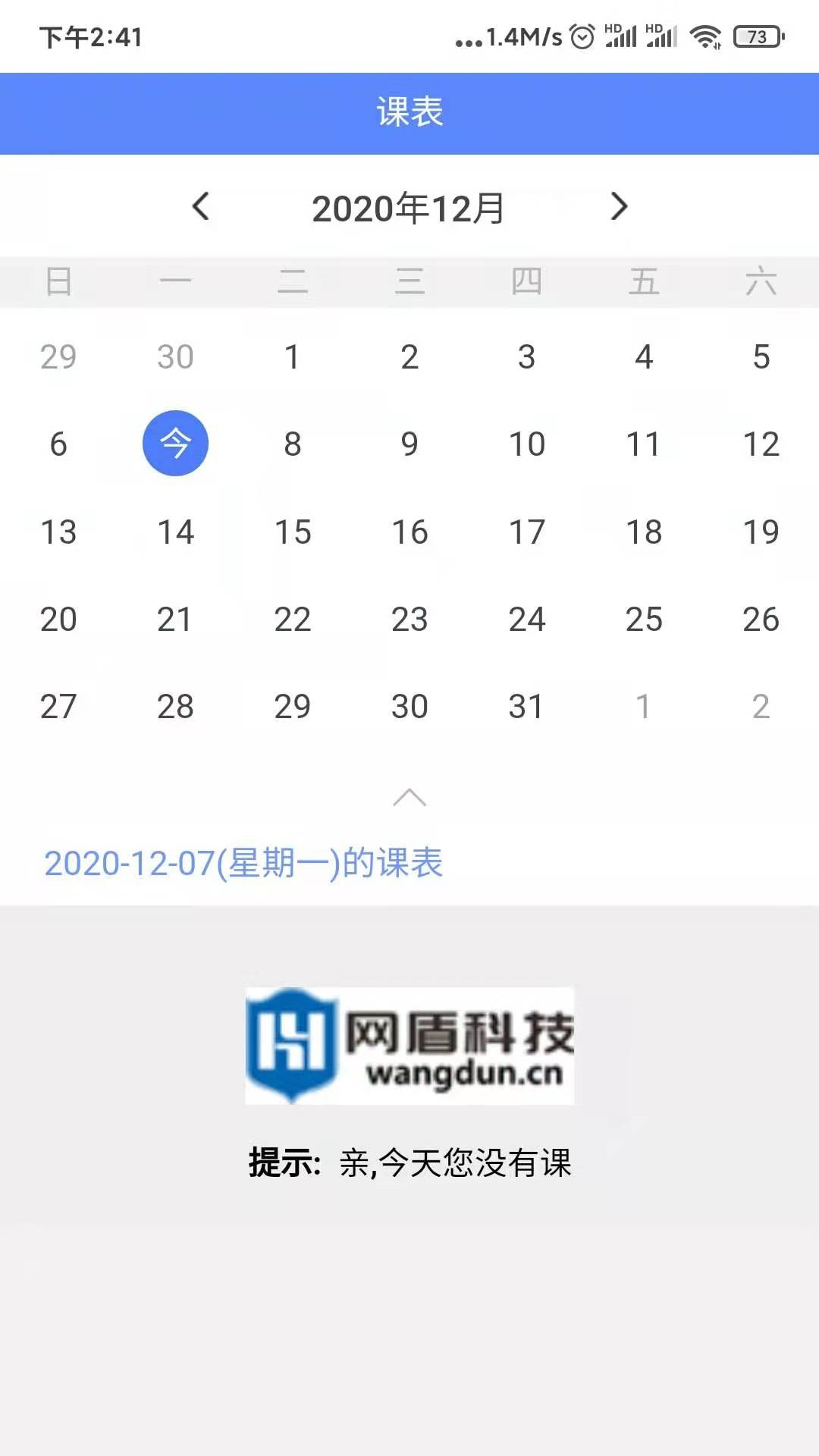This screenshot has width=819, height=1456.
Task: Go to the next month
Action: pyautogui.click(x=619, y=207)
